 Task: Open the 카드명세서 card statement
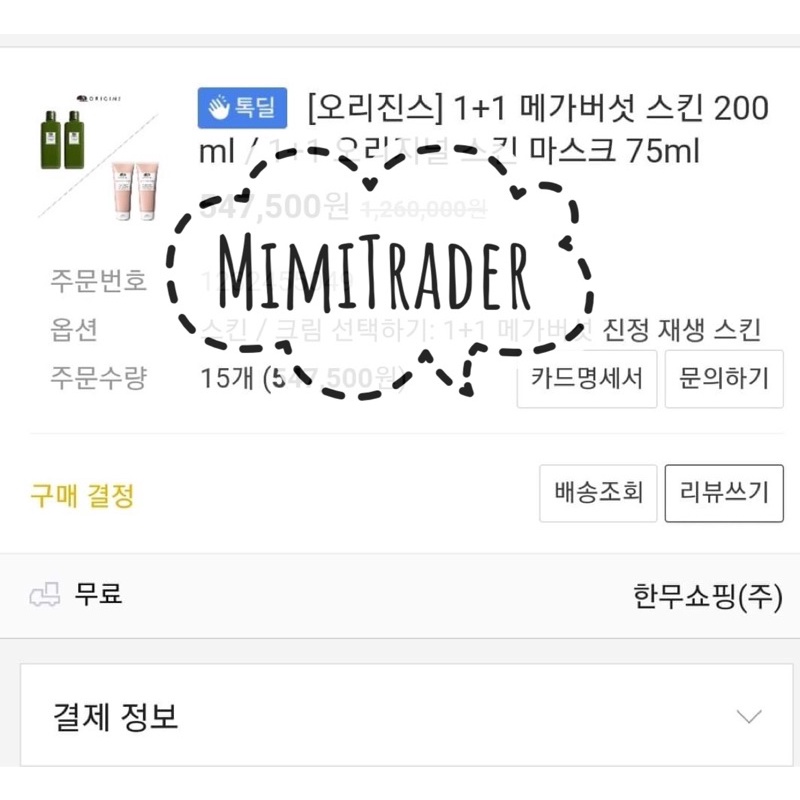[x=586, y=379]
